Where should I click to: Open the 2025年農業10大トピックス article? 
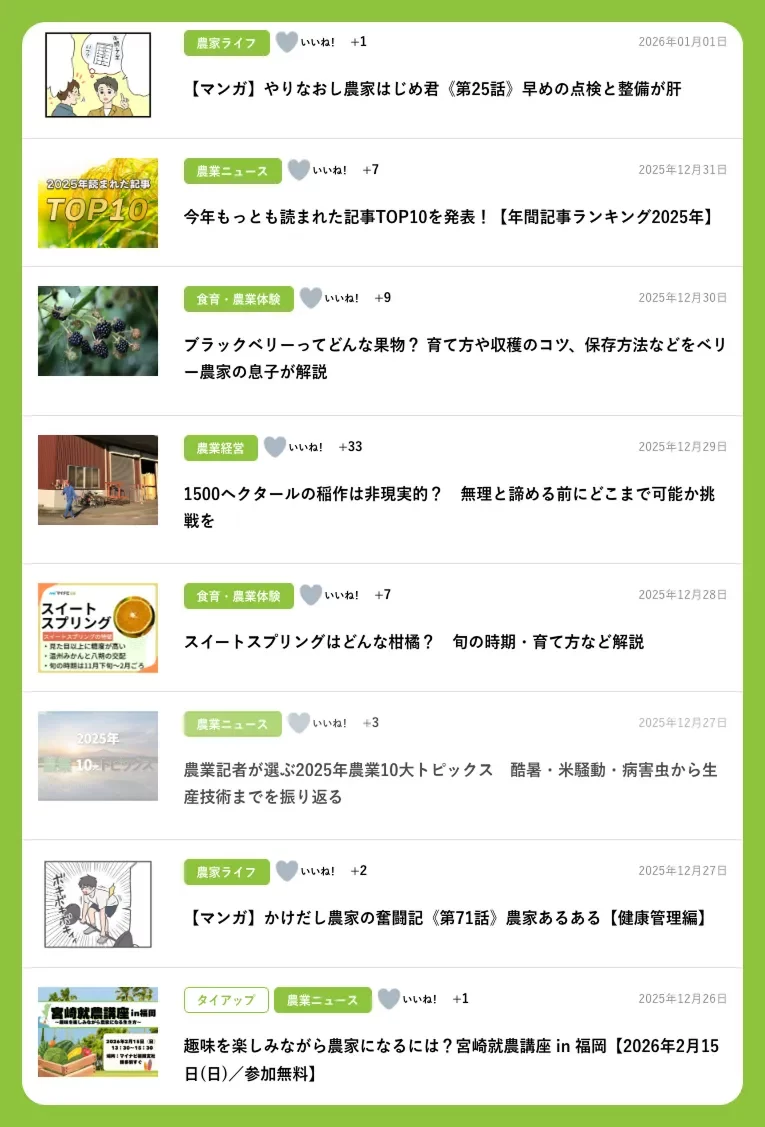450,783
